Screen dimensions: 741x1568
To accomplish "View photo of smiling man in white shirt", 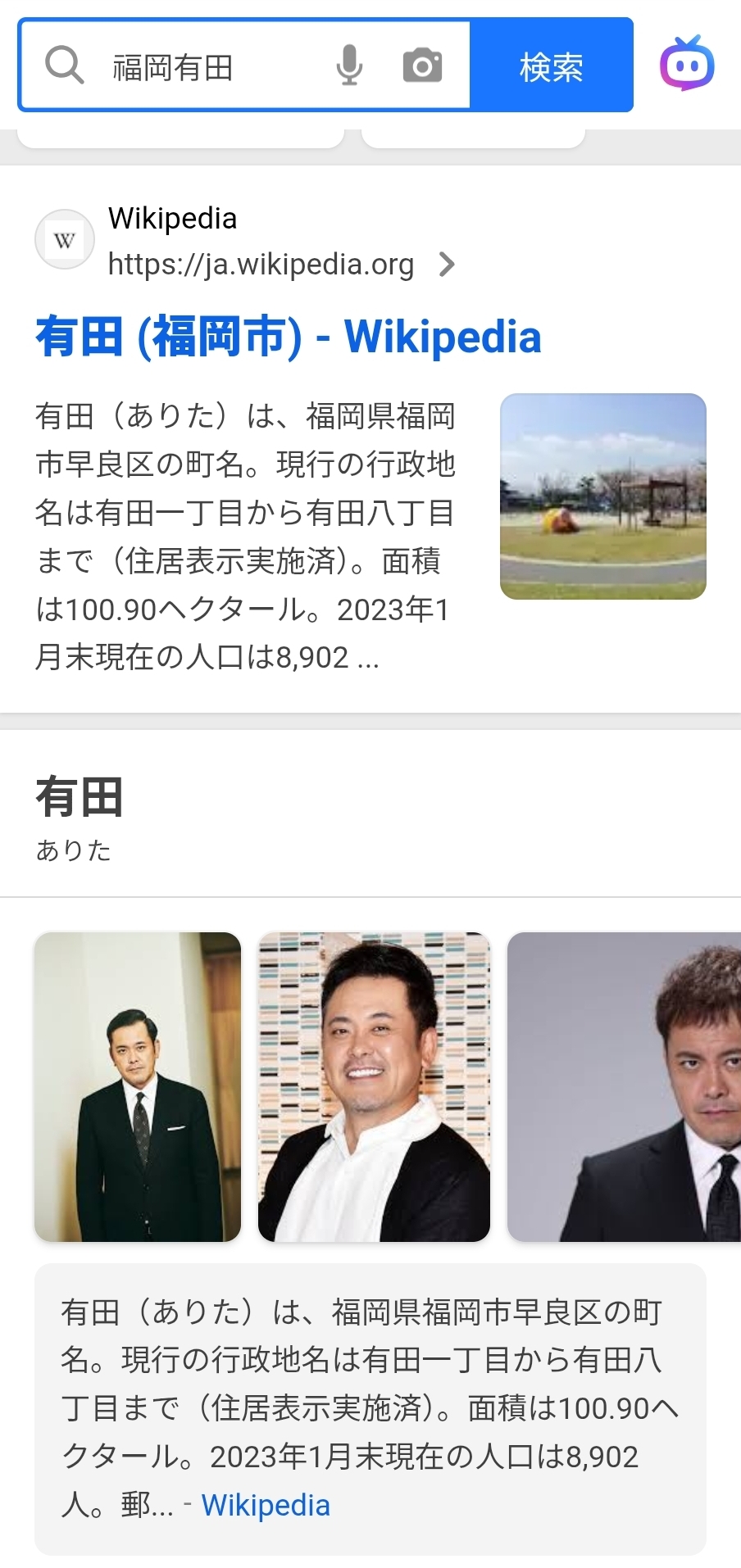I will point(374,1086).
